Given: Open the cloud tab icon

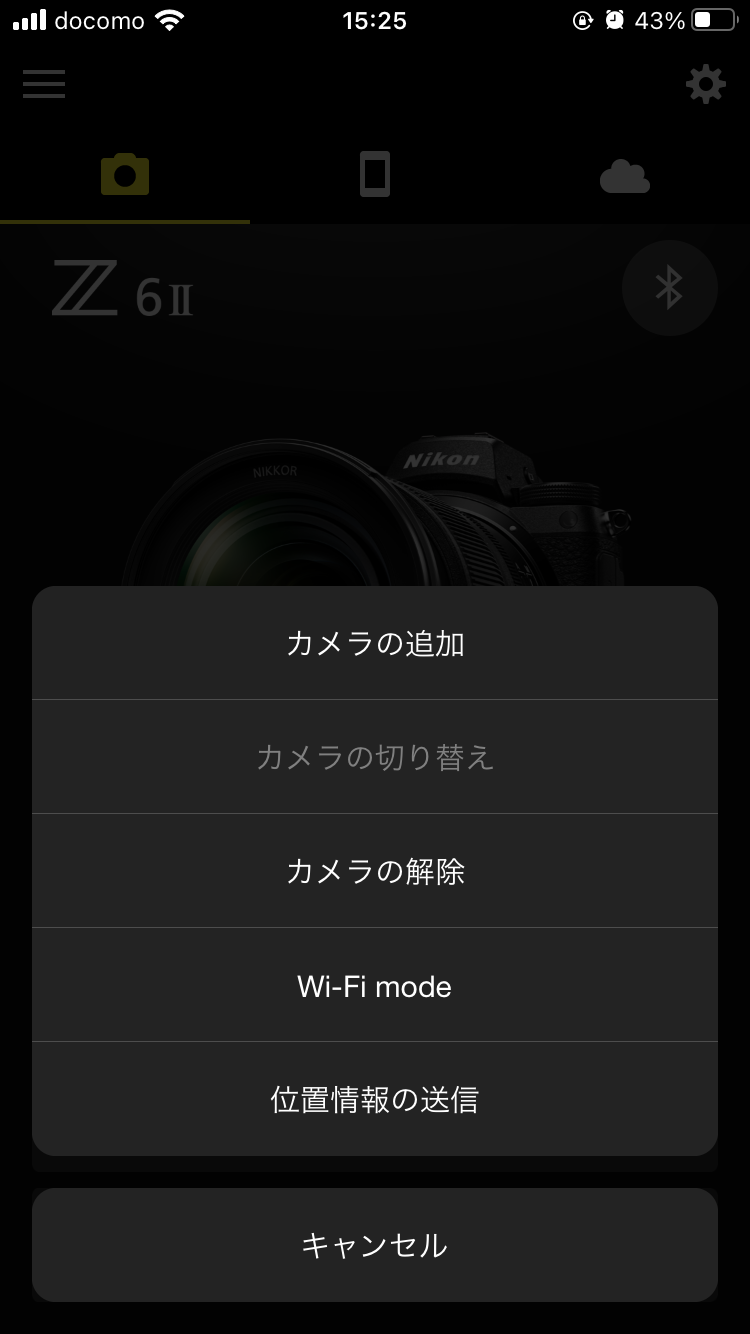Looking at the screenshot, I should click(x=624, y=175).
